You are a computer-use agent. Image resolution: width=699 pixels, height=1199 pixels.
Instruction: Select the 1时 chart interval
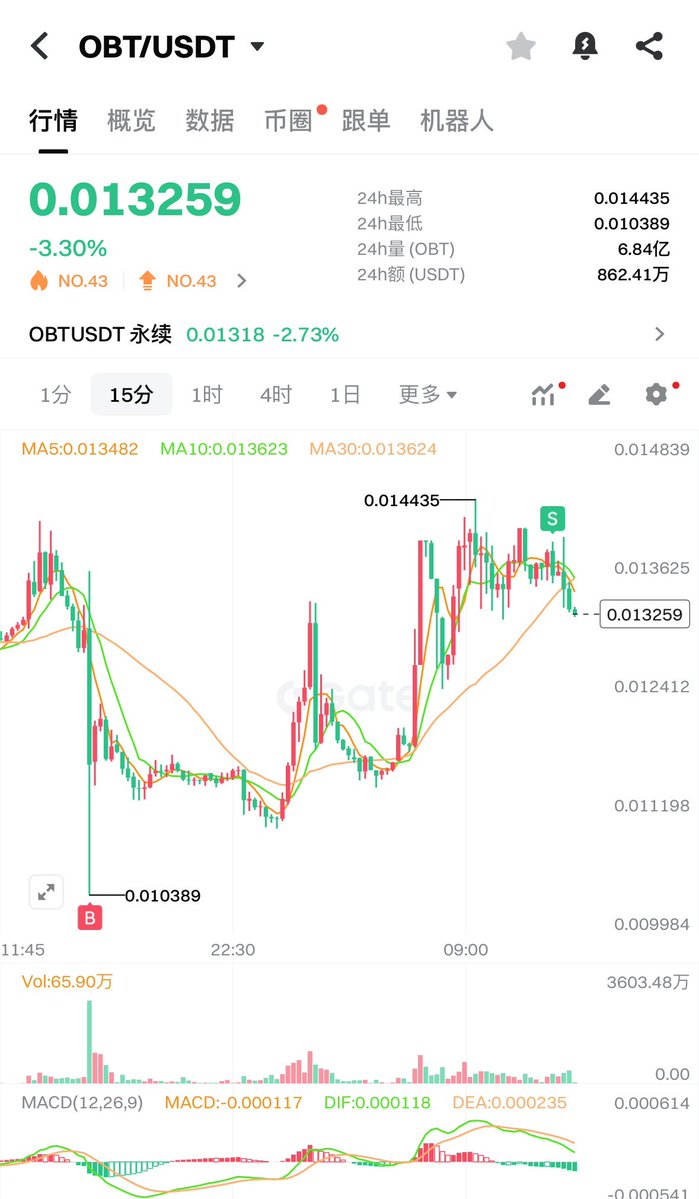206,395
